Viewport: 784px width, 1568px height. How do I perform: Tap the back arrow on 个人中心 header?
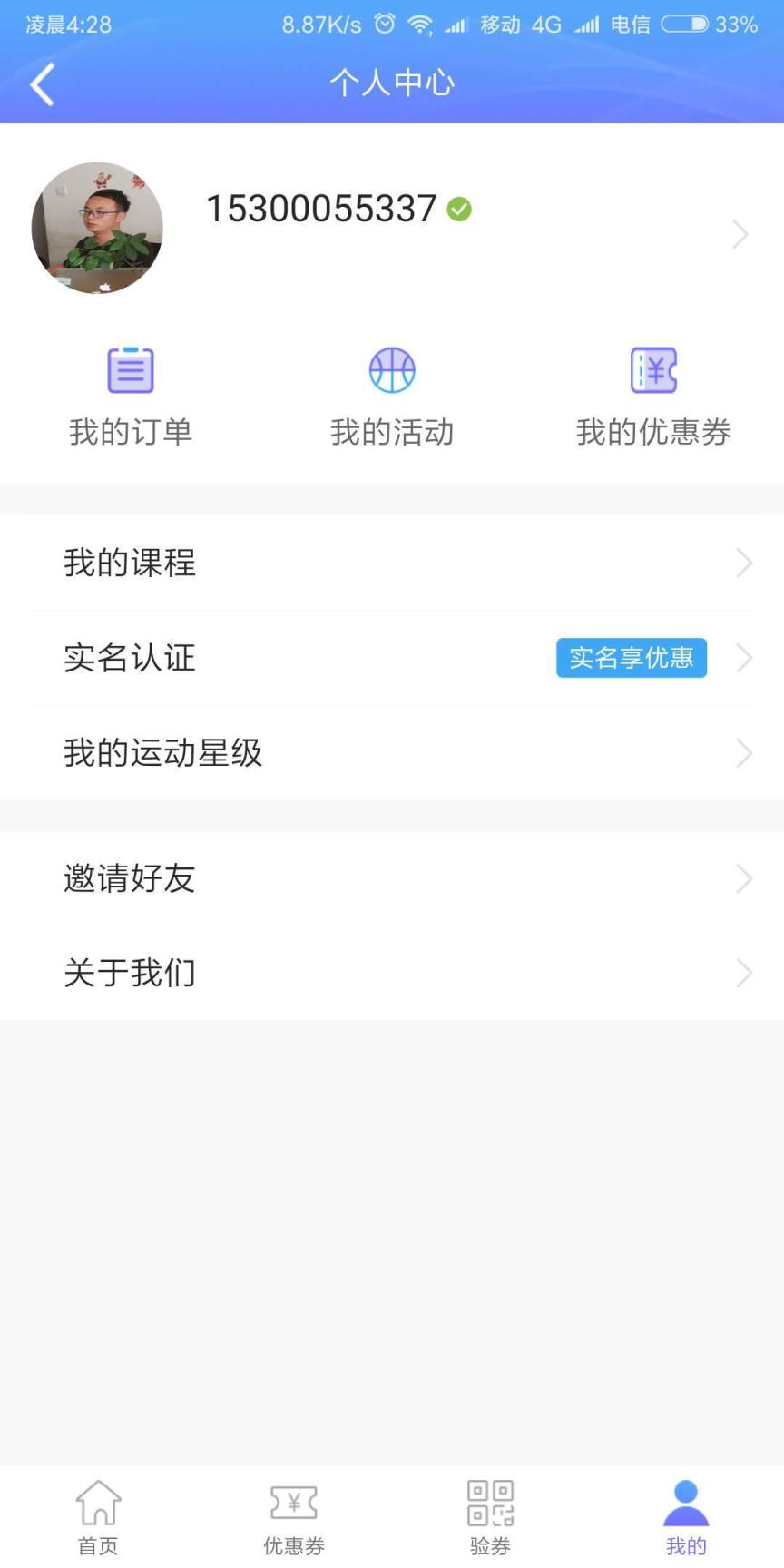(41, 83)
